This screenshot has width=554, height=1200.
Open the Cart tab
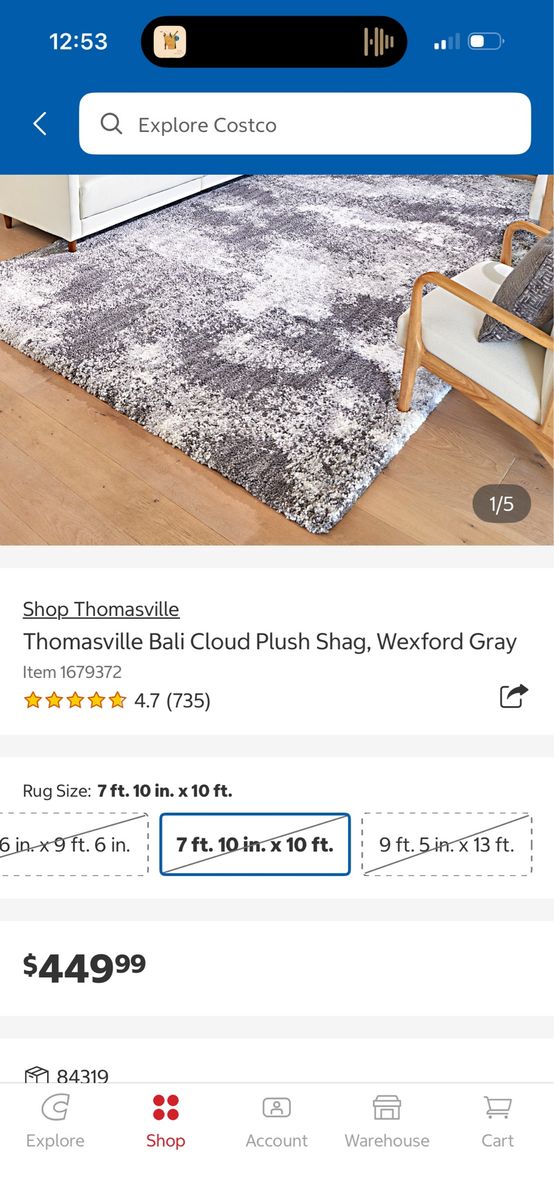[x=497, y=1122]
